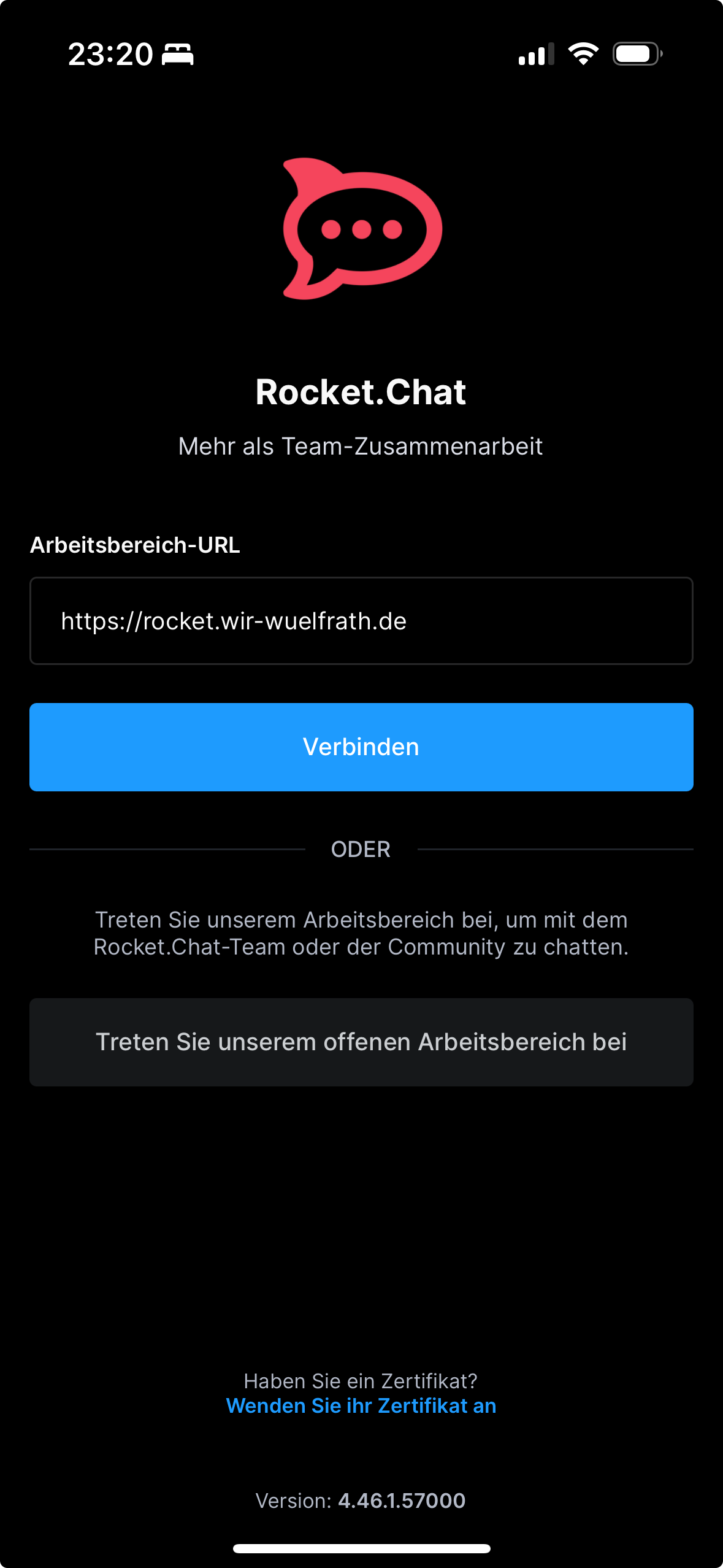
Task: Tap the Arbeitsbereich-URL text field
Action: pyautogui.click(x=361, y=620)
